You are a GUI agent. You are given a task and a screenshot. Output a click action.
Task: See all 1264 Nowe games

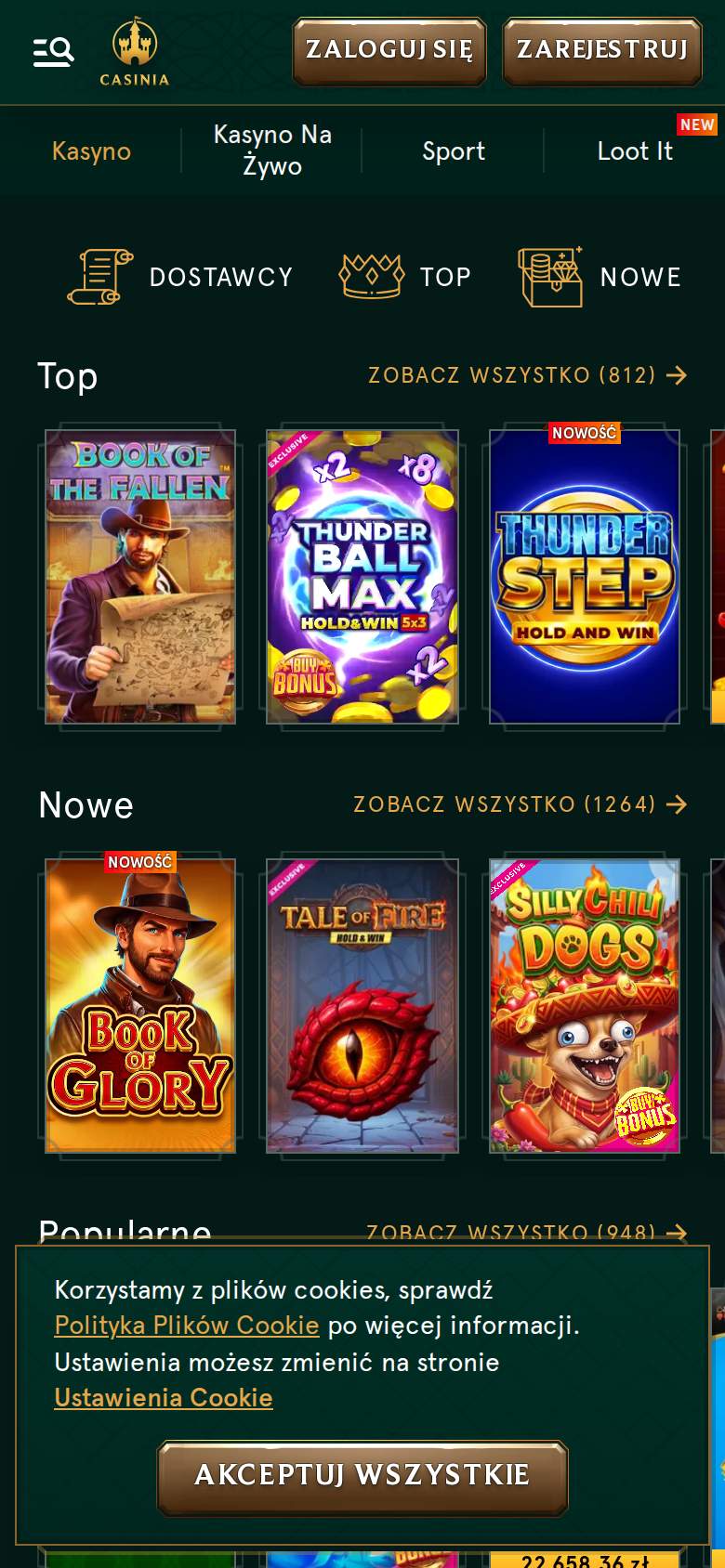coord(521,804)
